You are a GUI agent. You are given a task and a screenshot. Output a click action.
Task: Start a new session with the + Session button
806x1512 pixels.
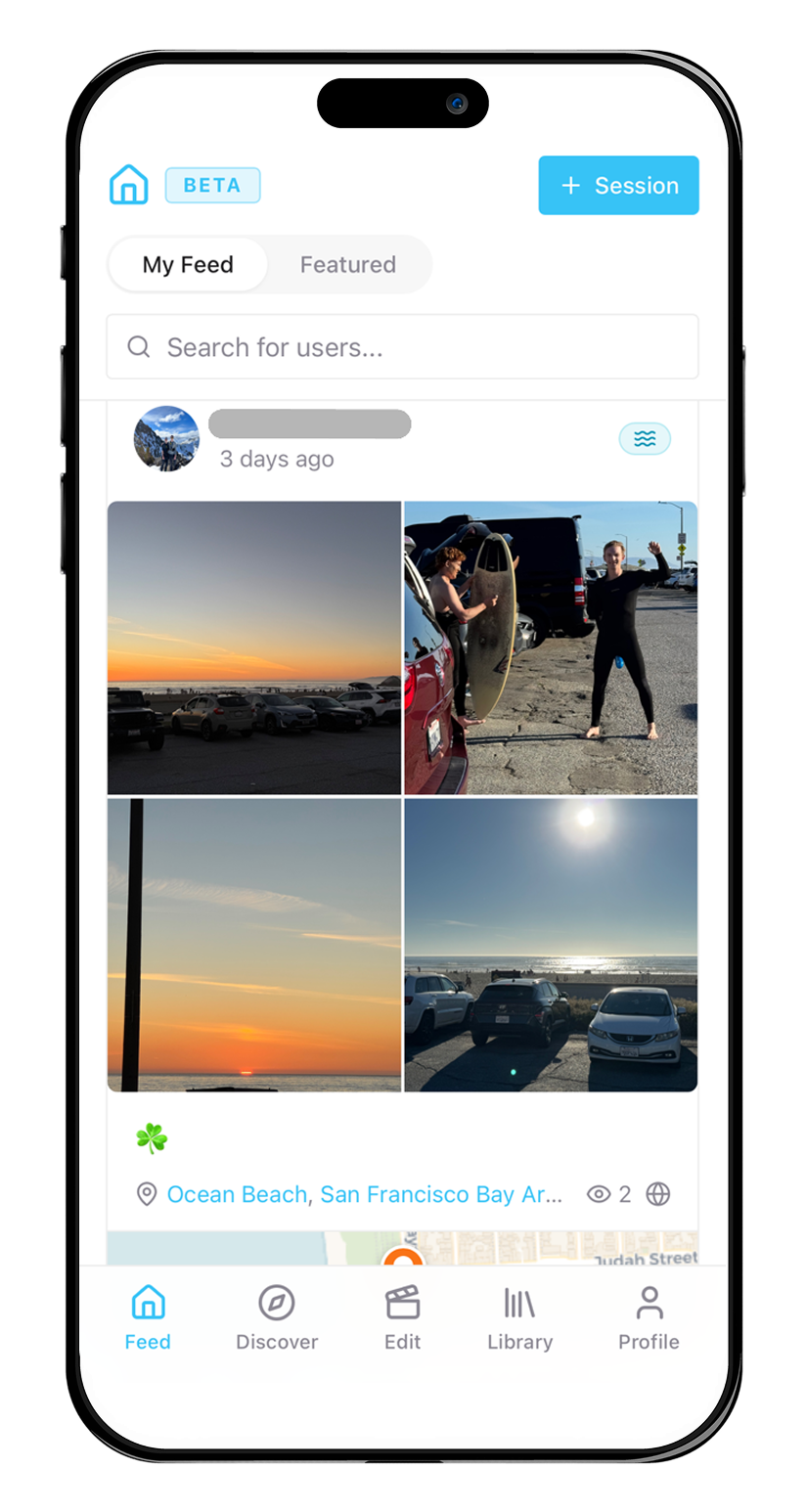tap(618, 185)
